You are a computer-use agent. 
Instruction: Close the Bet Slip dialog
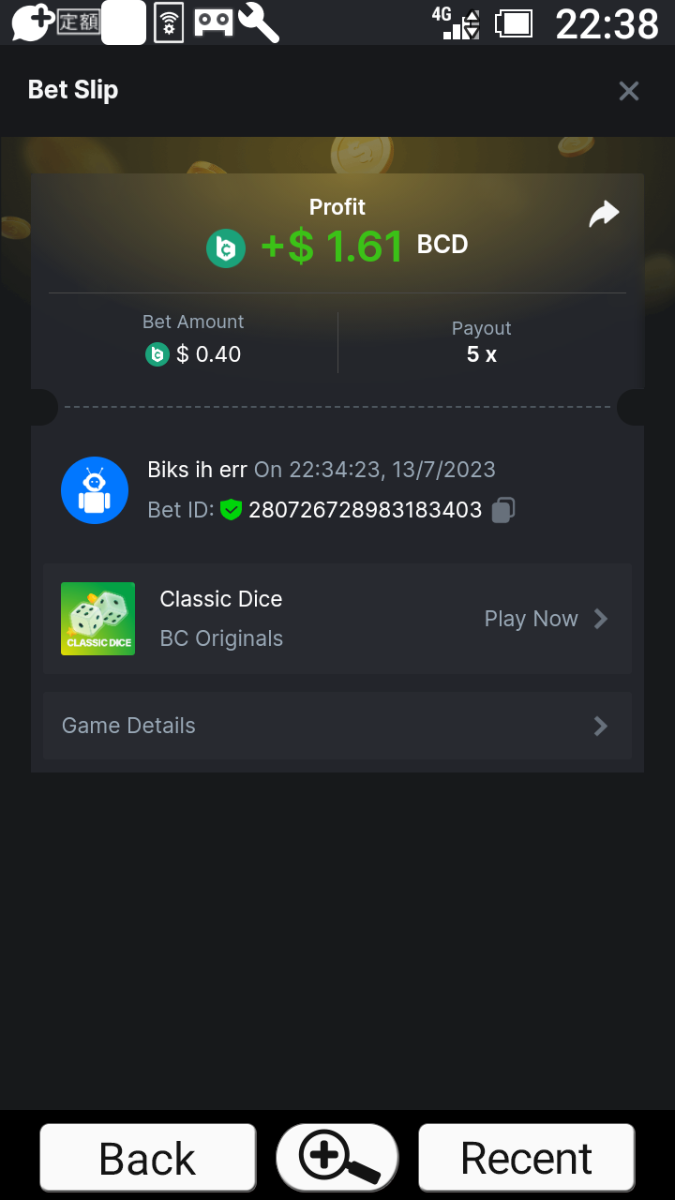pyautogui.click(x=628, y=91)
